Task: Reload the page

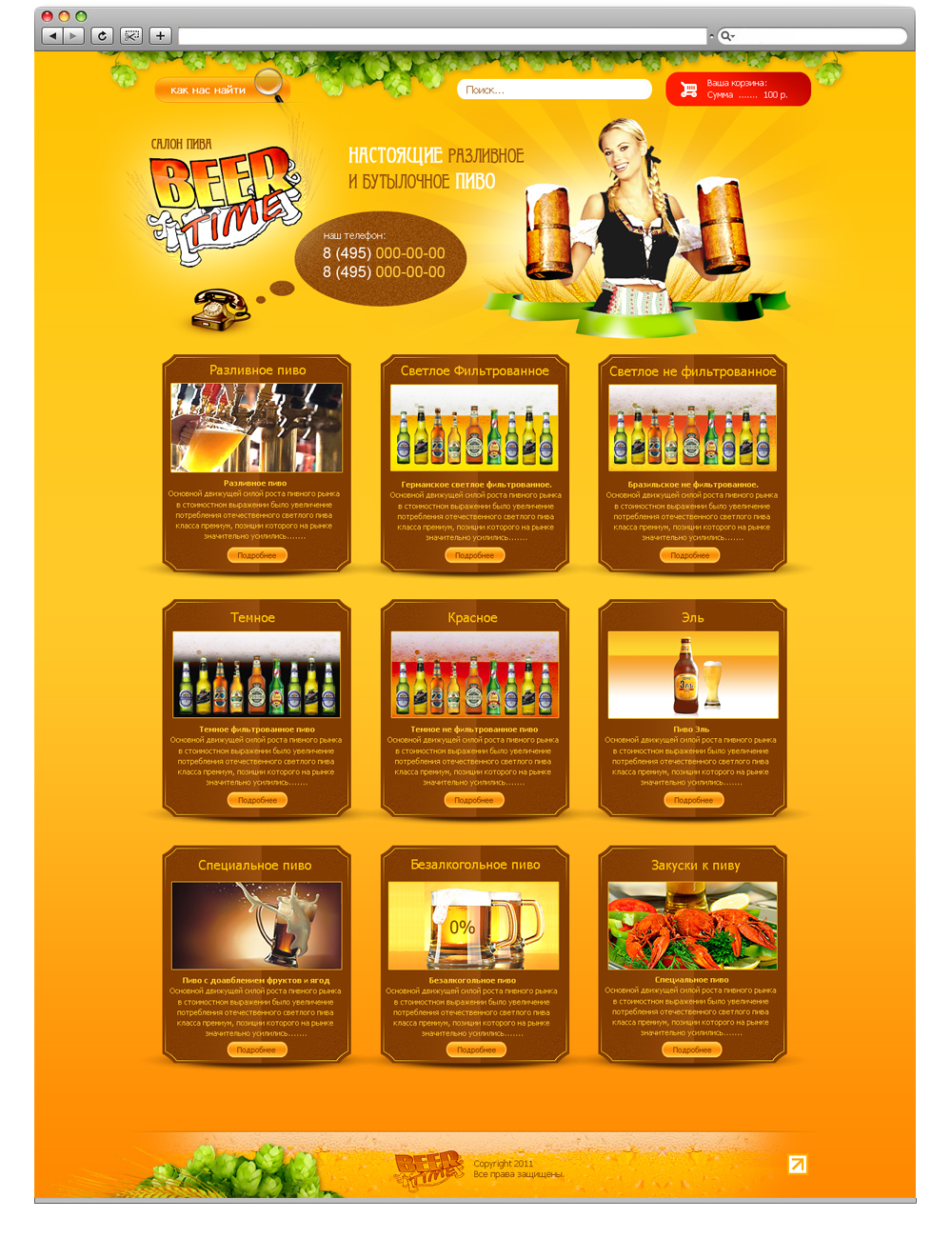Action: (102, 36)
